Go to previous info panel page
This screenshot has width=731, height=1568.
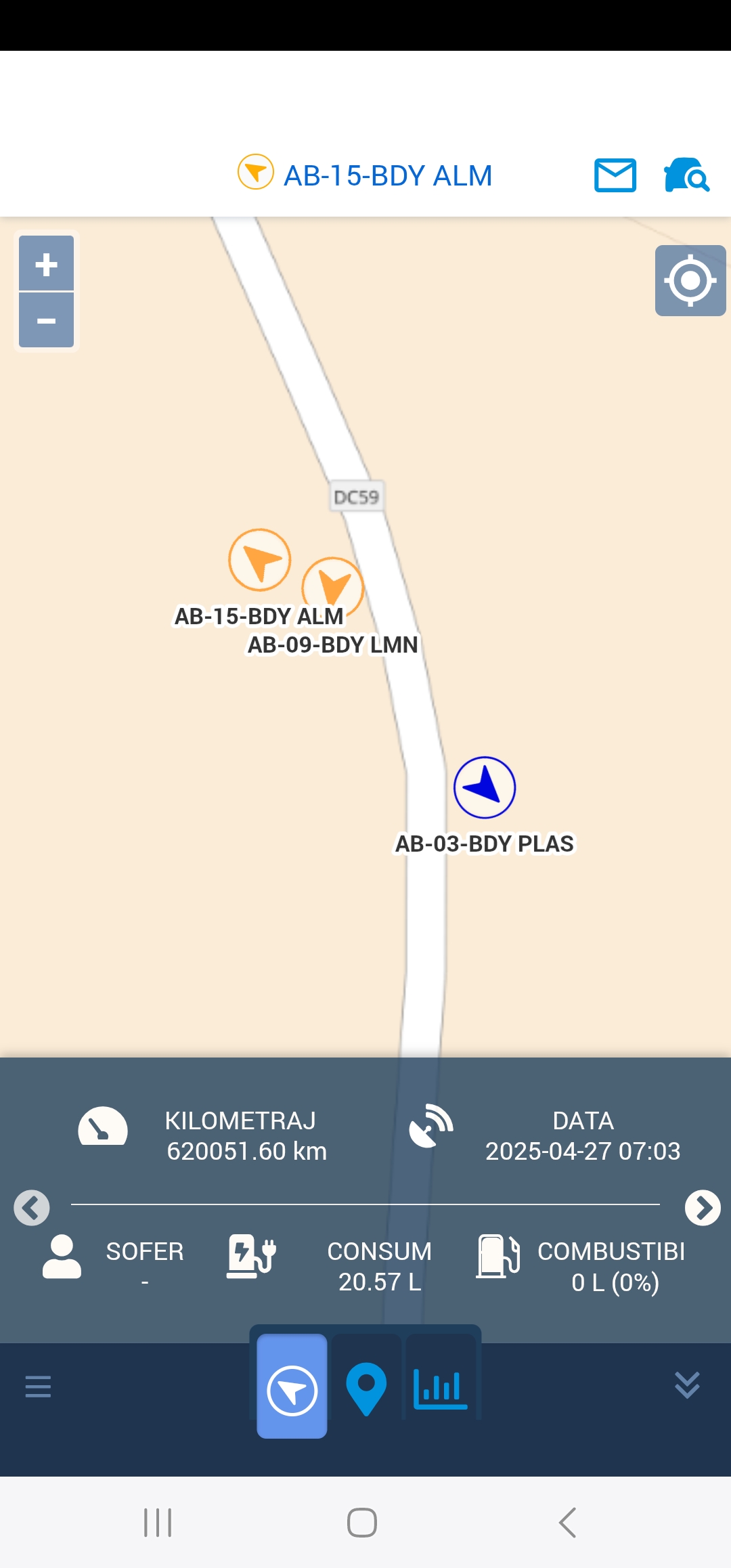(x=32, y=1208)
